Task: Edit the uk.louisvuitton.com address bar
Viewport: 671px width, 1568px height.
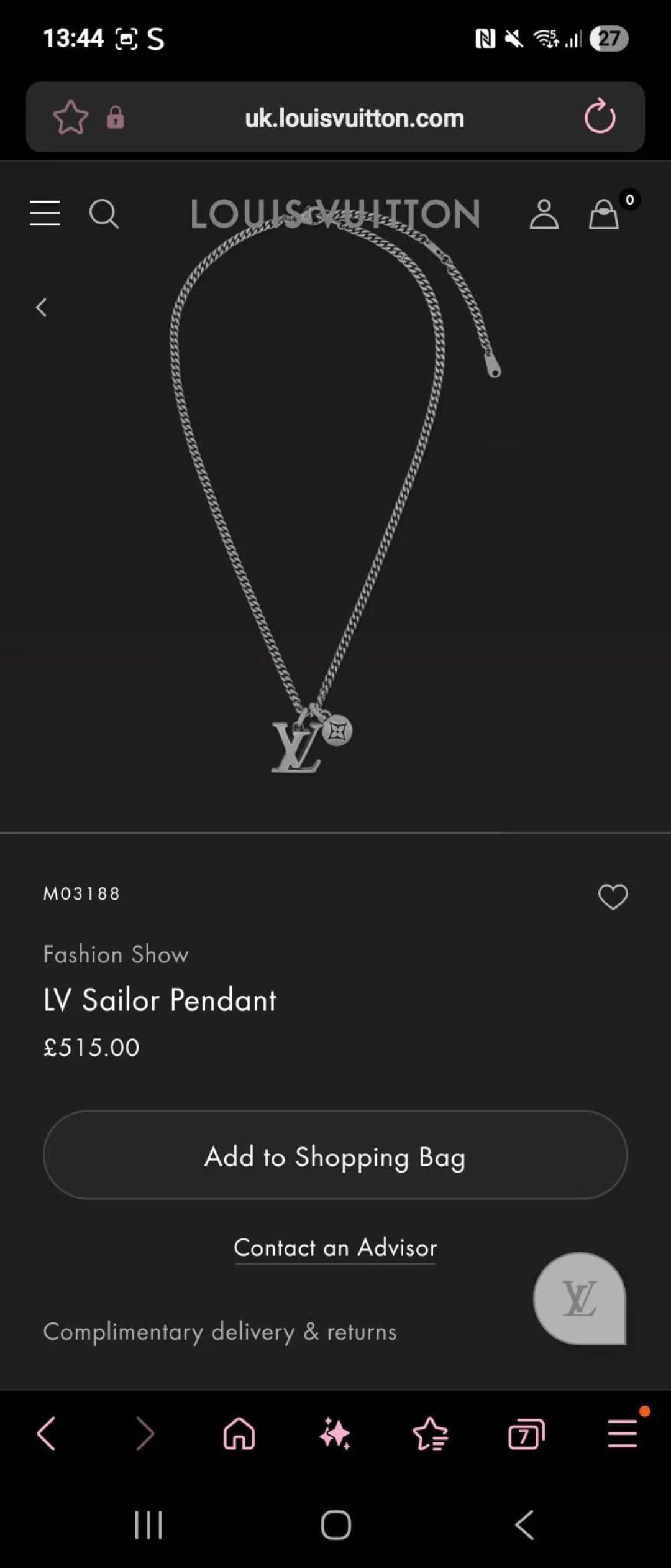Action: point(354,118)
